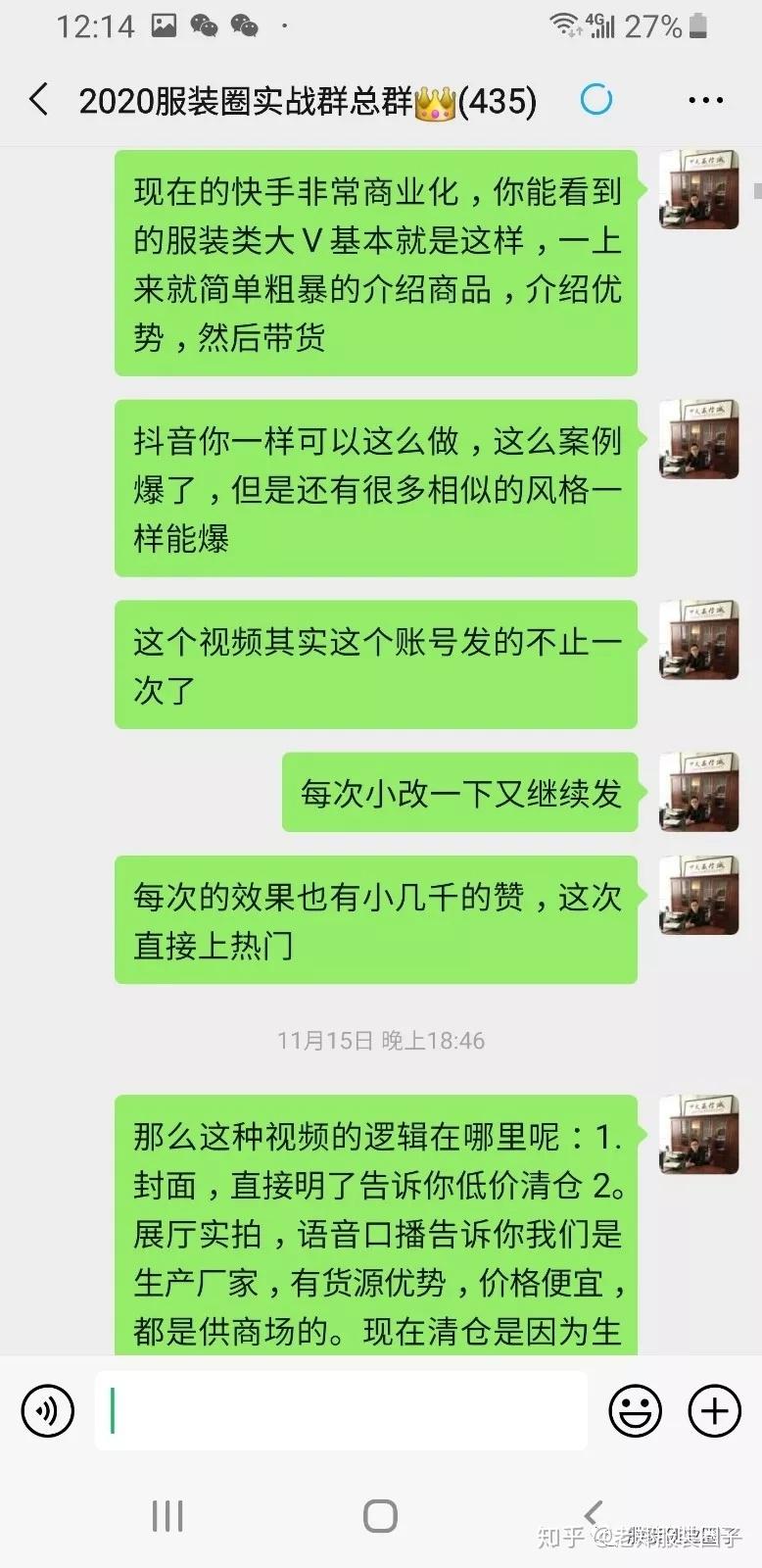Tap avatar beside 每次小改一下又继续发 message
This screenshot has height=1568, width=762.
click(x=698, y=792)
